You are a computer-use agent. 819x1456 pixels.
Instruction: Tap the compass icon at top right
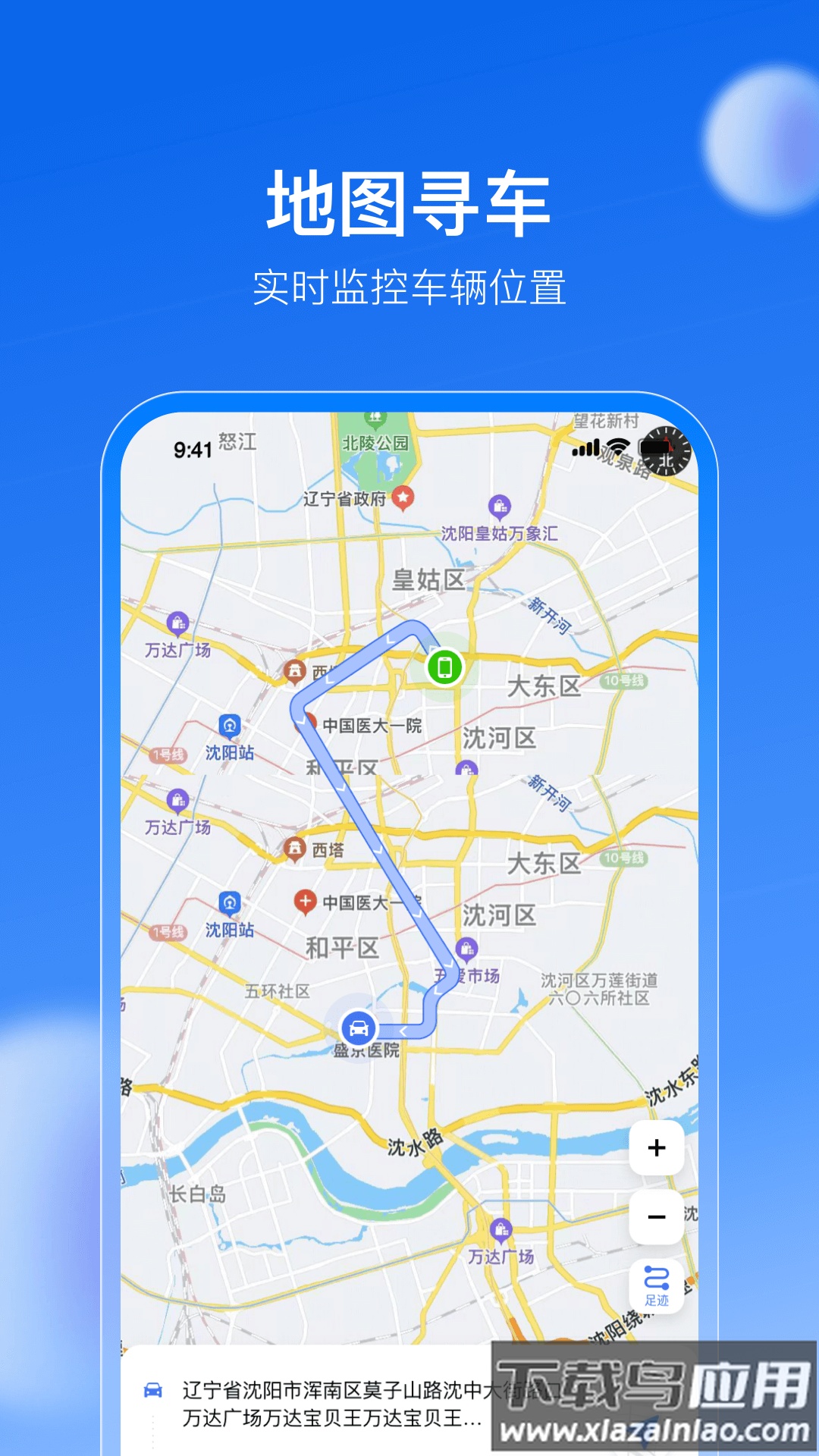665,452
